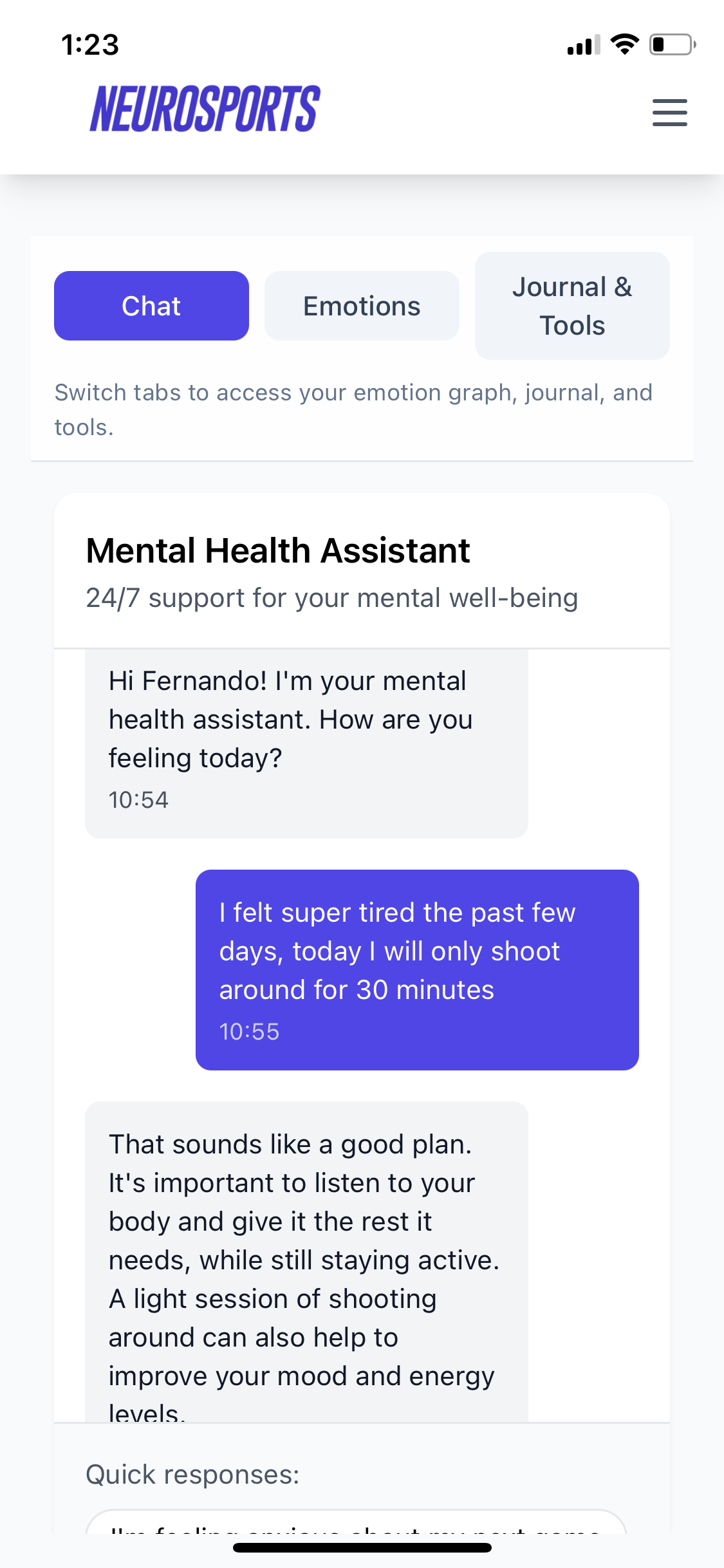The height and width of the screenshot is (1568, 724).
Task: Tap the clock showing 1:23
Action: click(x=91, y=45)
